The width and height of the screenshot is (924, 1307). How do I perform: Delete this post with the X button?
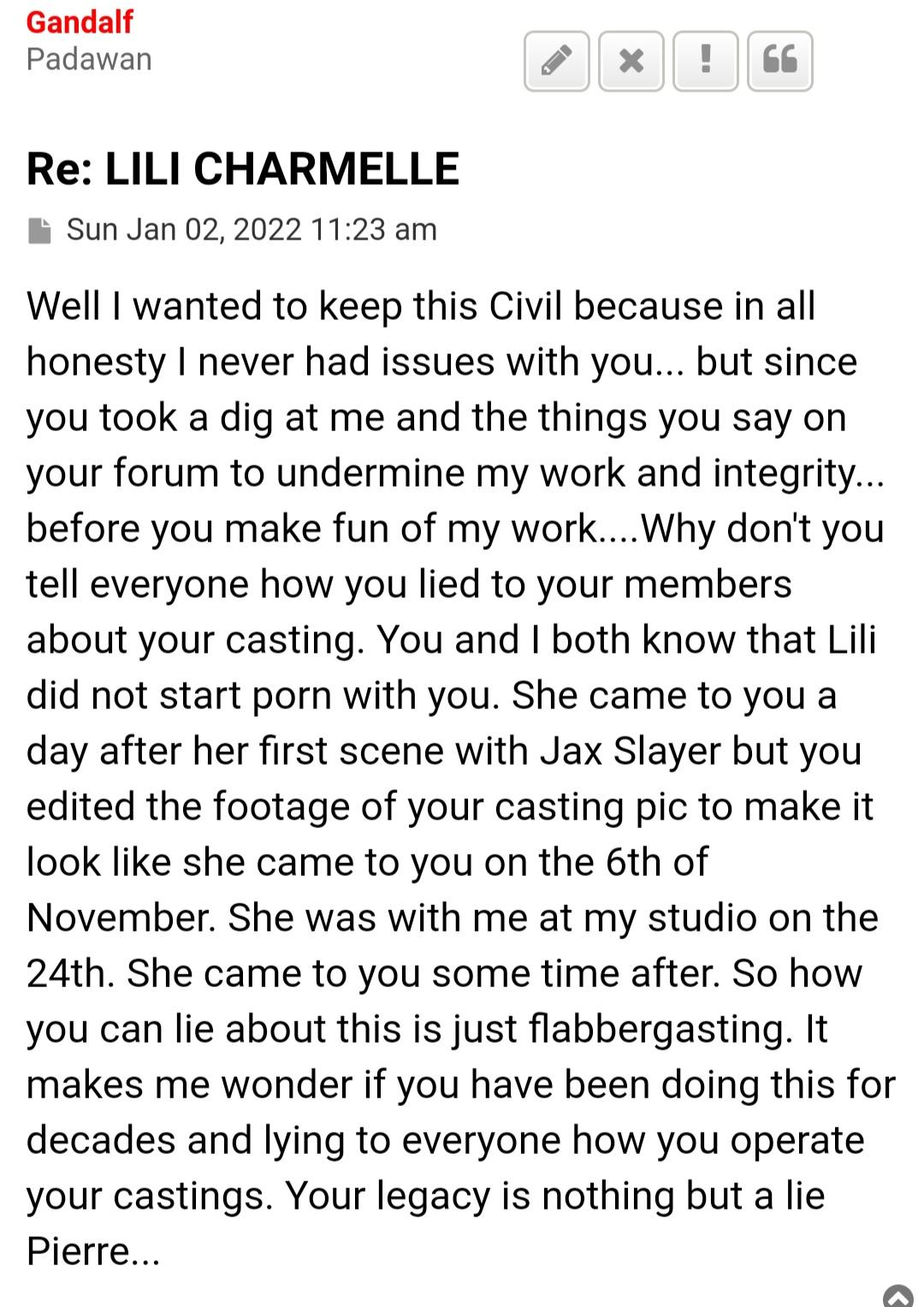click(x=631, y=61)
